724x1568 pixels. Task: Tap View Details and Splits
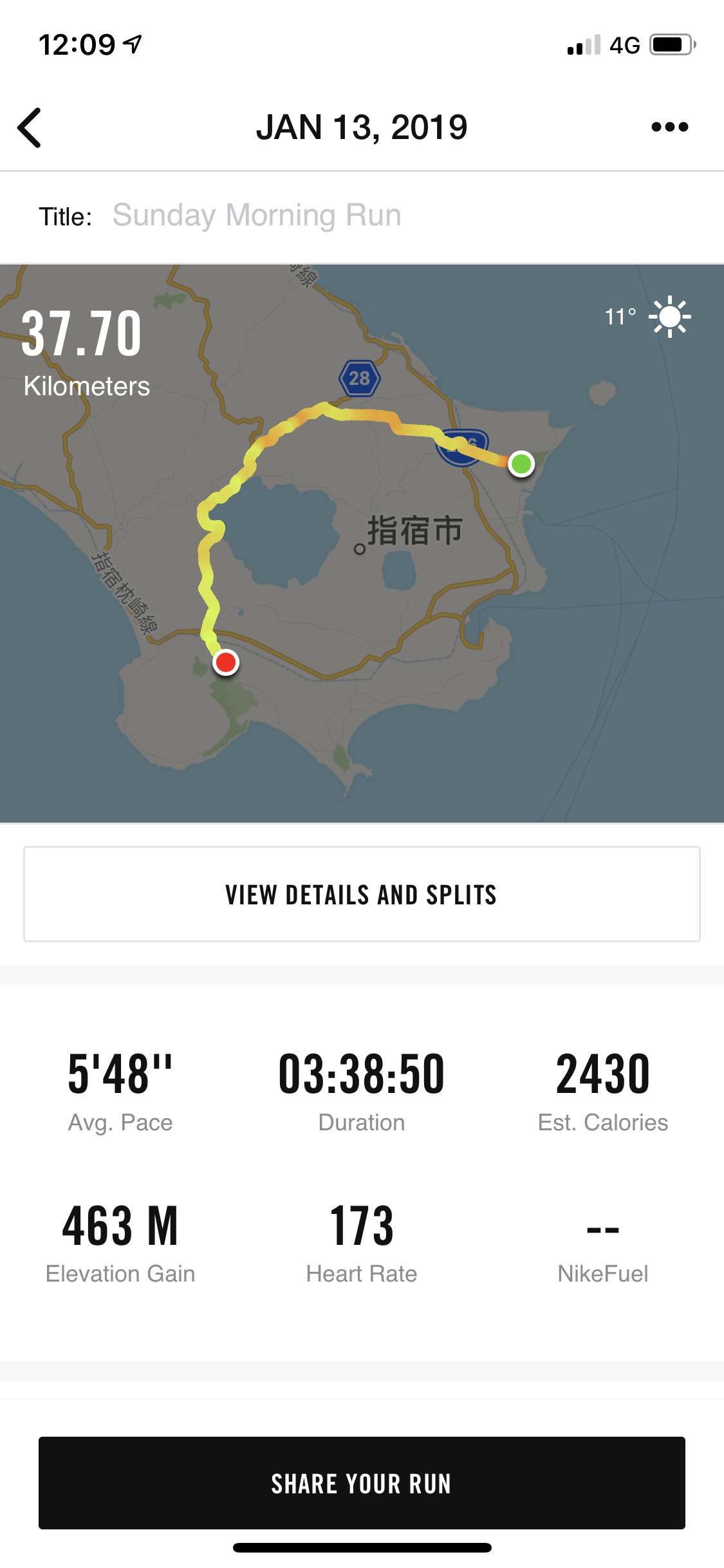pyautogui.click(x=362, y=894)
